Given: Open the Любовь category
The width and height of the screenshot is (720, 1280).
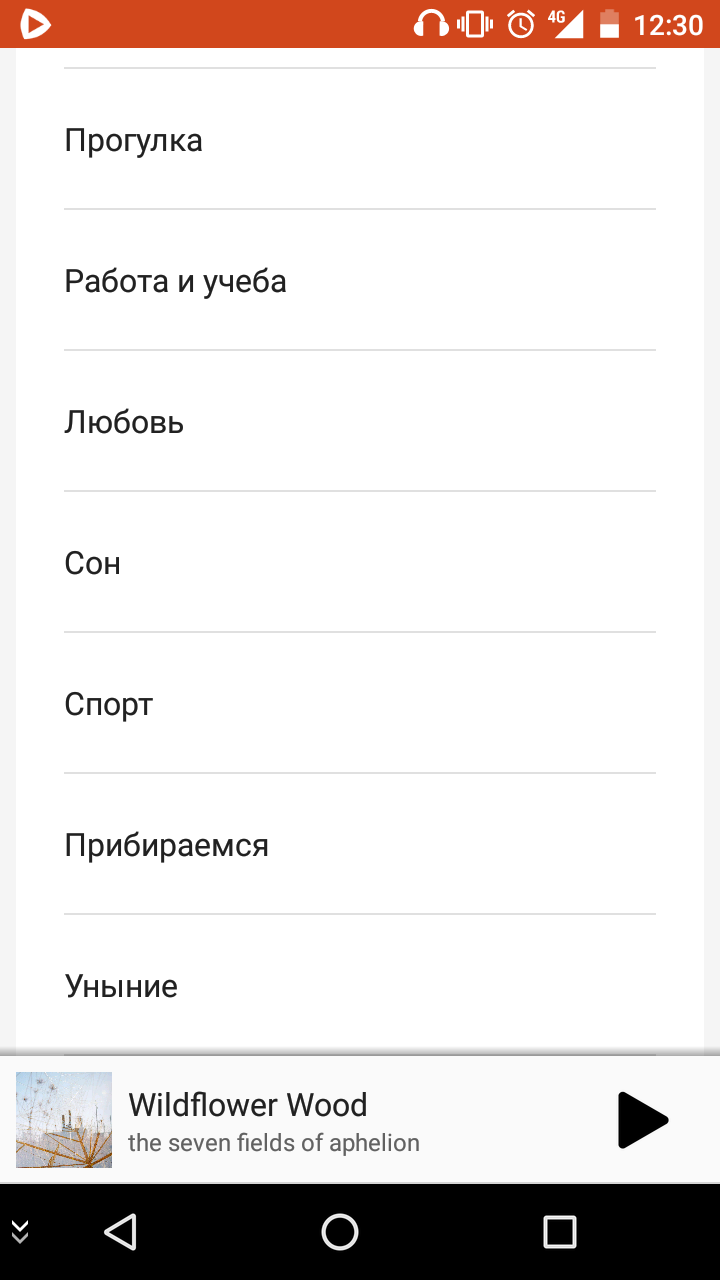Looking at the screenshot, I should point(360,422).
